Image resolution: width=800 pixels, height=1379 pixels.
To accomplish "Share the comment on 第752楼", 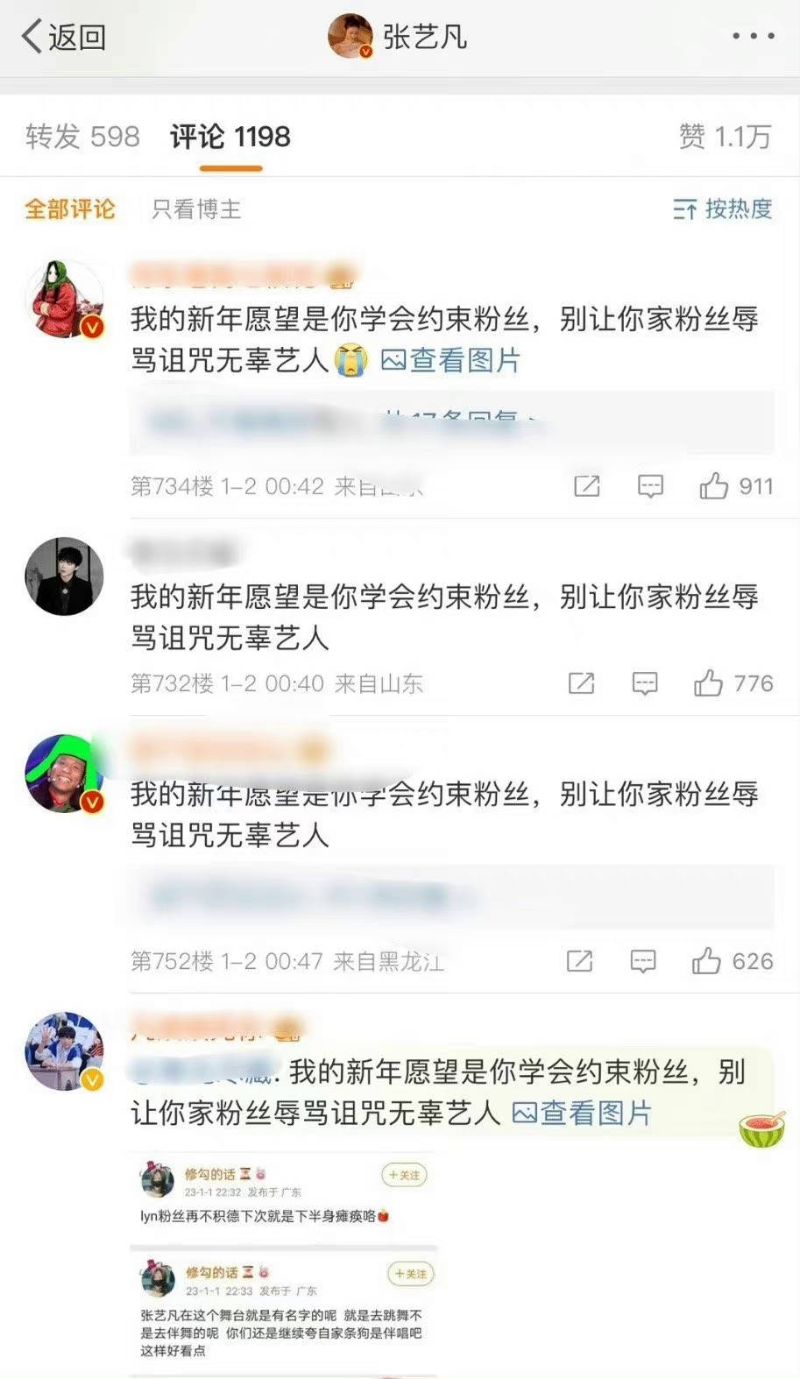I will (x=579, y=961).
